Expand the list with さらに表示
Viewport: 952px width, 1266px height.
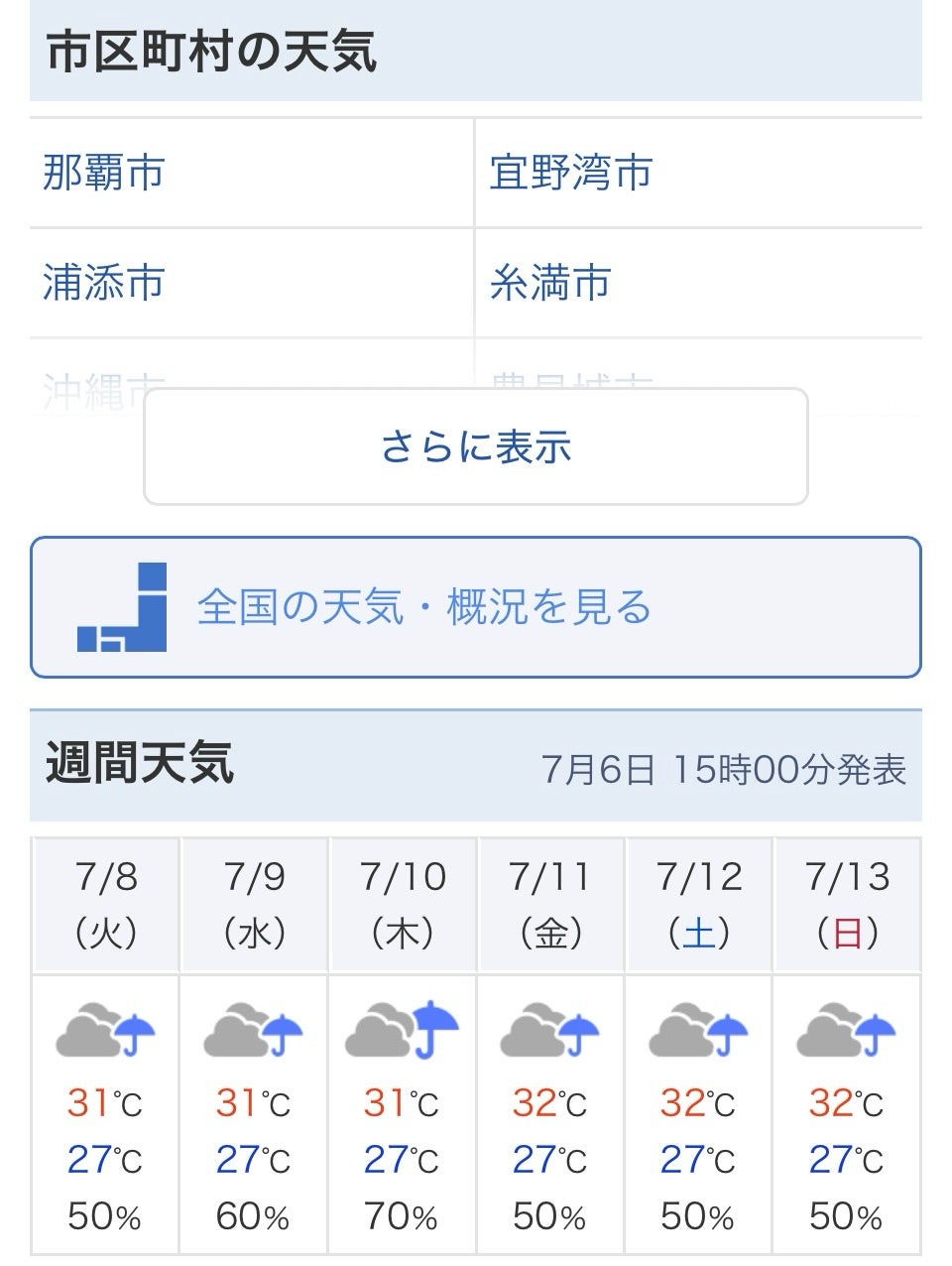pyautogui.click(x=476, y=446)
